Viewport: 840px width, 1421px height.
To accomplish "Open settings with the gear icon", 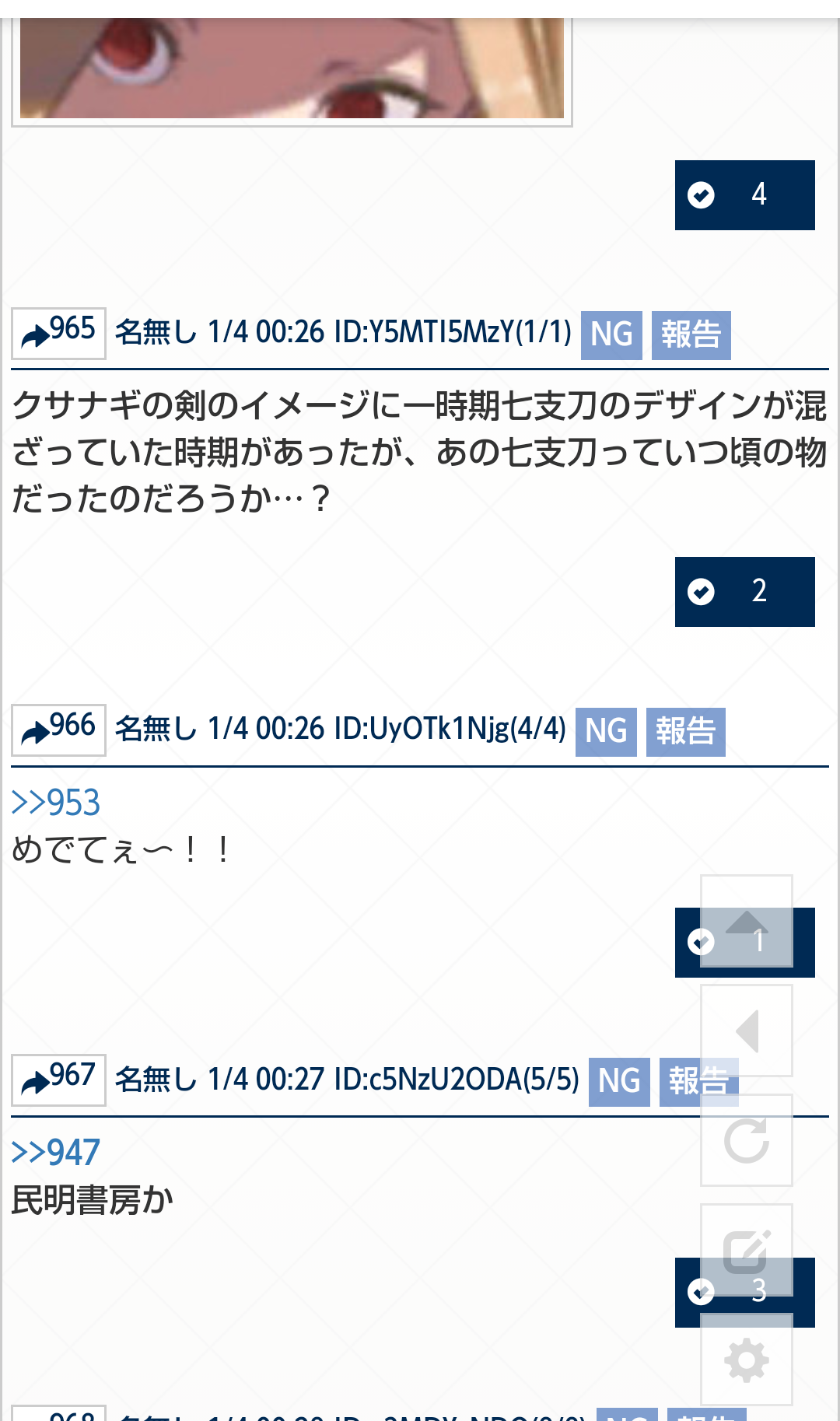I will [x=747, y=1360].
